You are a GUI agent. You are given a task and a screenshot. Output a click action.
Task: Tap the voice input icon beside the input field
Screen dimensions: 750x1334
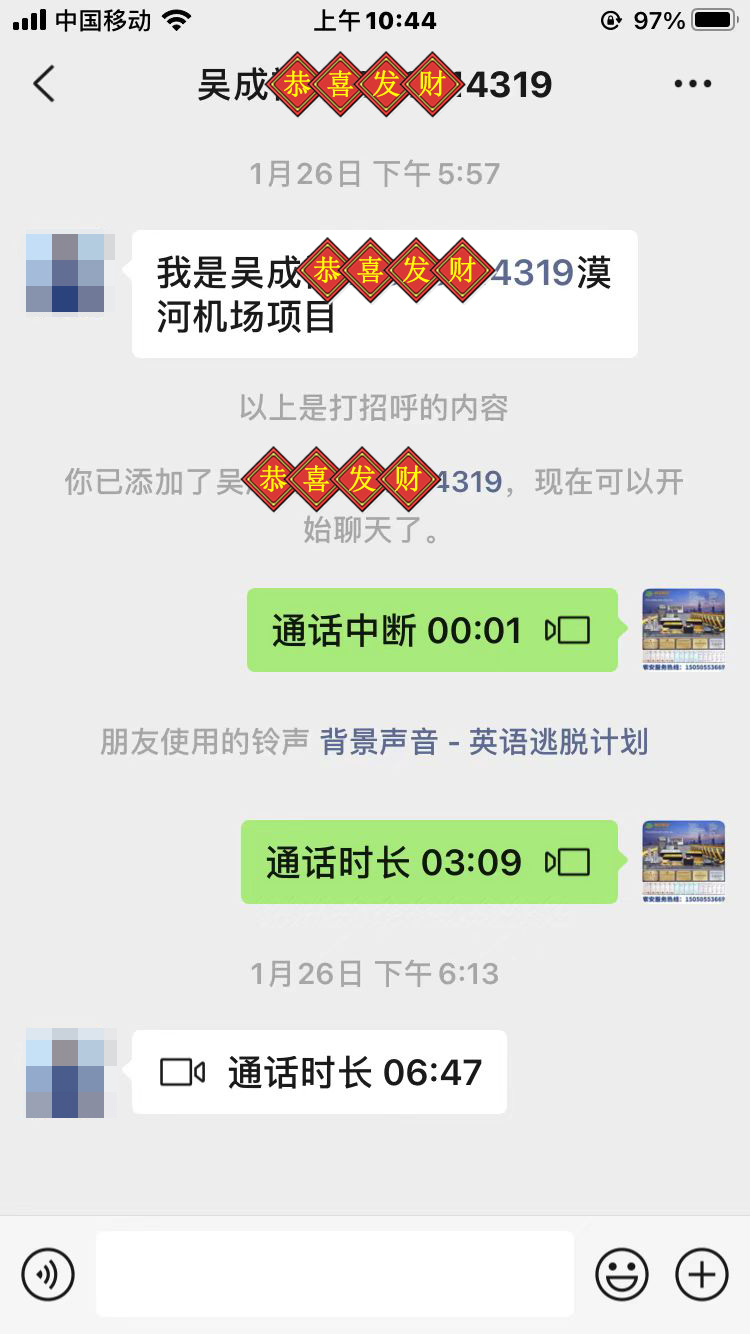coord(47,1274)
